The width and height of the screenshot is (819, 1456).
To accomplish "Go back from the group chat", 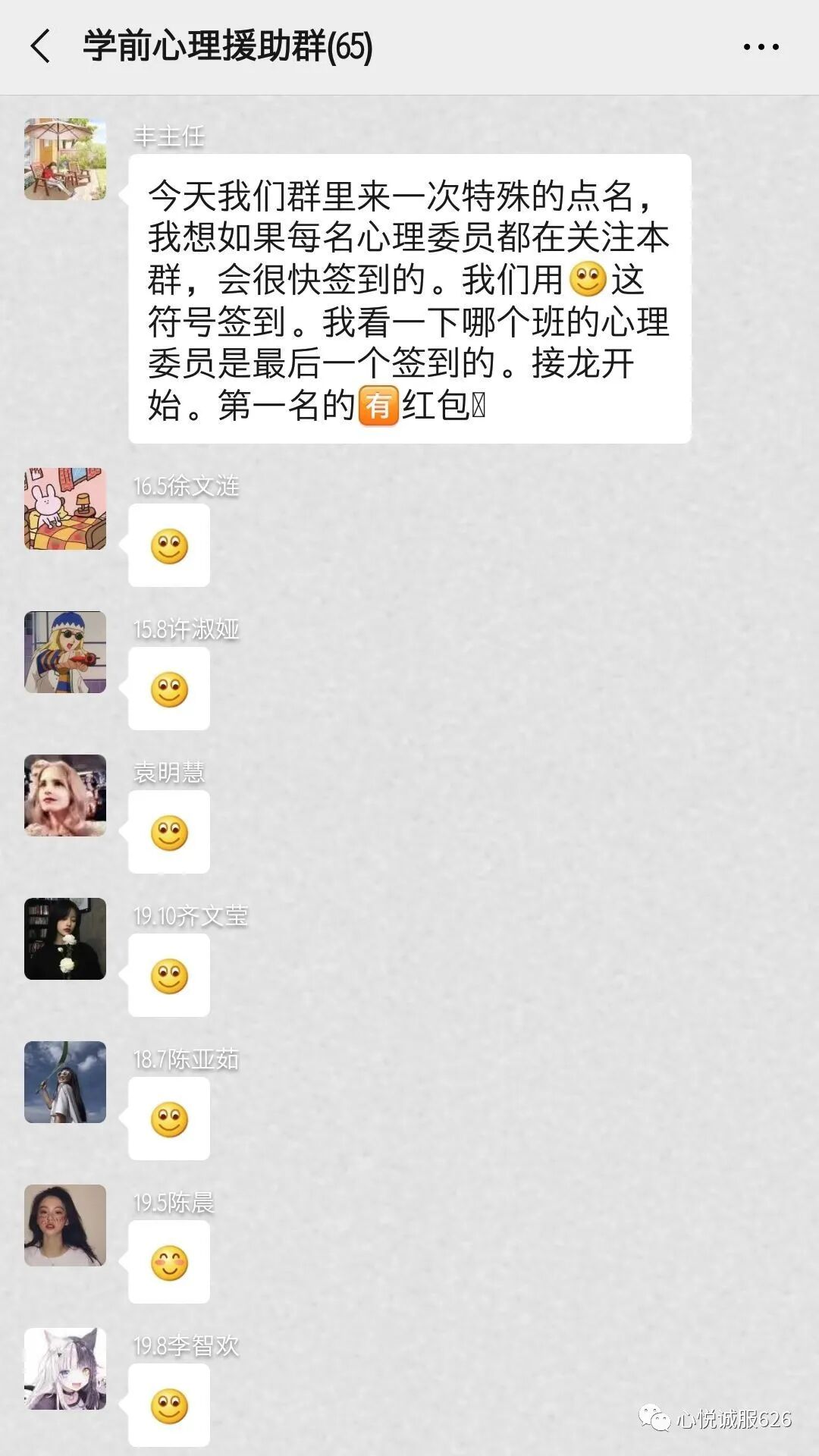I will coord(41,46).
